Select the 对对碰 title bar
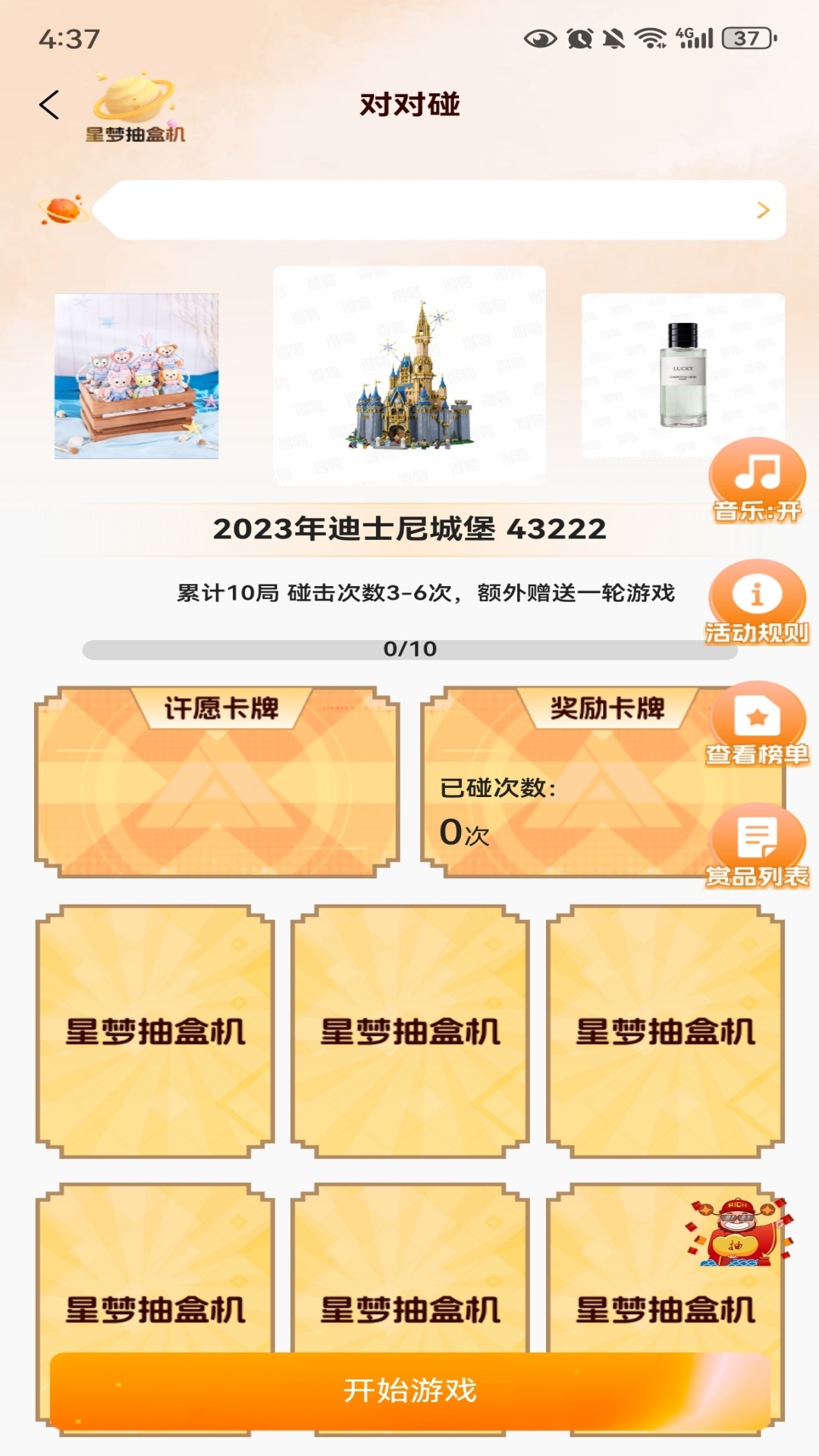This screenshot has width=819, height=1456. coord(409,104)
